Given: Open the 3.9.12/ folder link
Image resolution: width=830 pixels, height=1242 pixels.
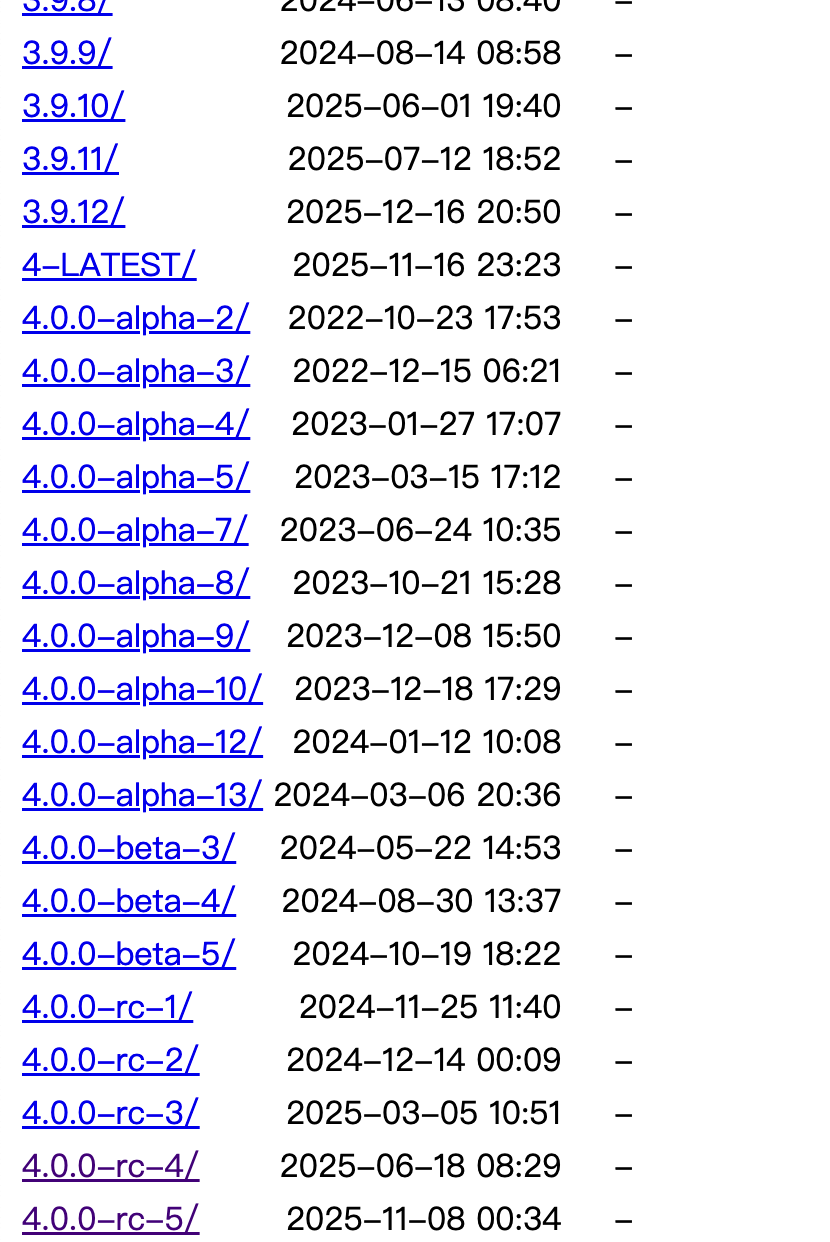Looking at the screenshot, I should [73, 212].
